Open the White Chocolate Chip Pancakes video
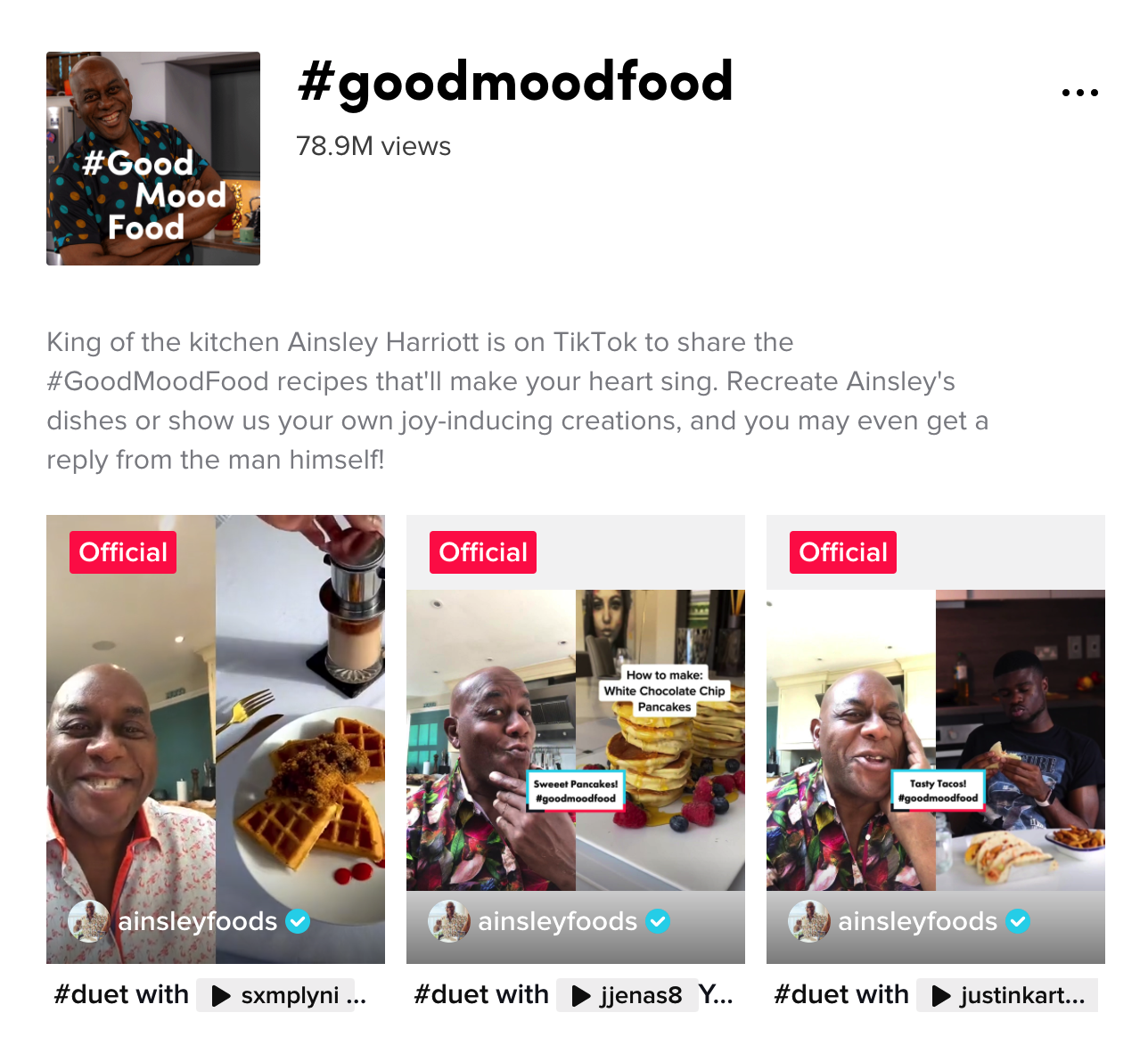 pos(575,739)
